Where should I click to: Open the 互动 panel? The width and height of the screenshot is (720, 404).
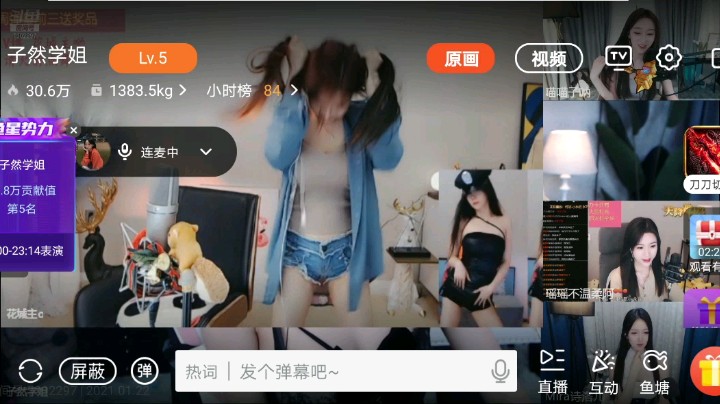point(603,371)
